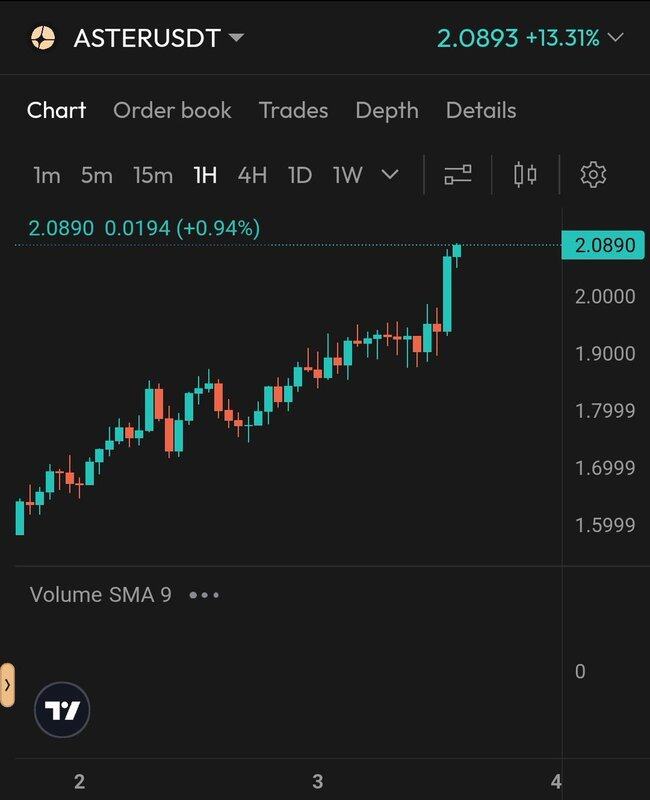Select the 1m timeframe
650x800 pixels.
[x=47, y=175]
